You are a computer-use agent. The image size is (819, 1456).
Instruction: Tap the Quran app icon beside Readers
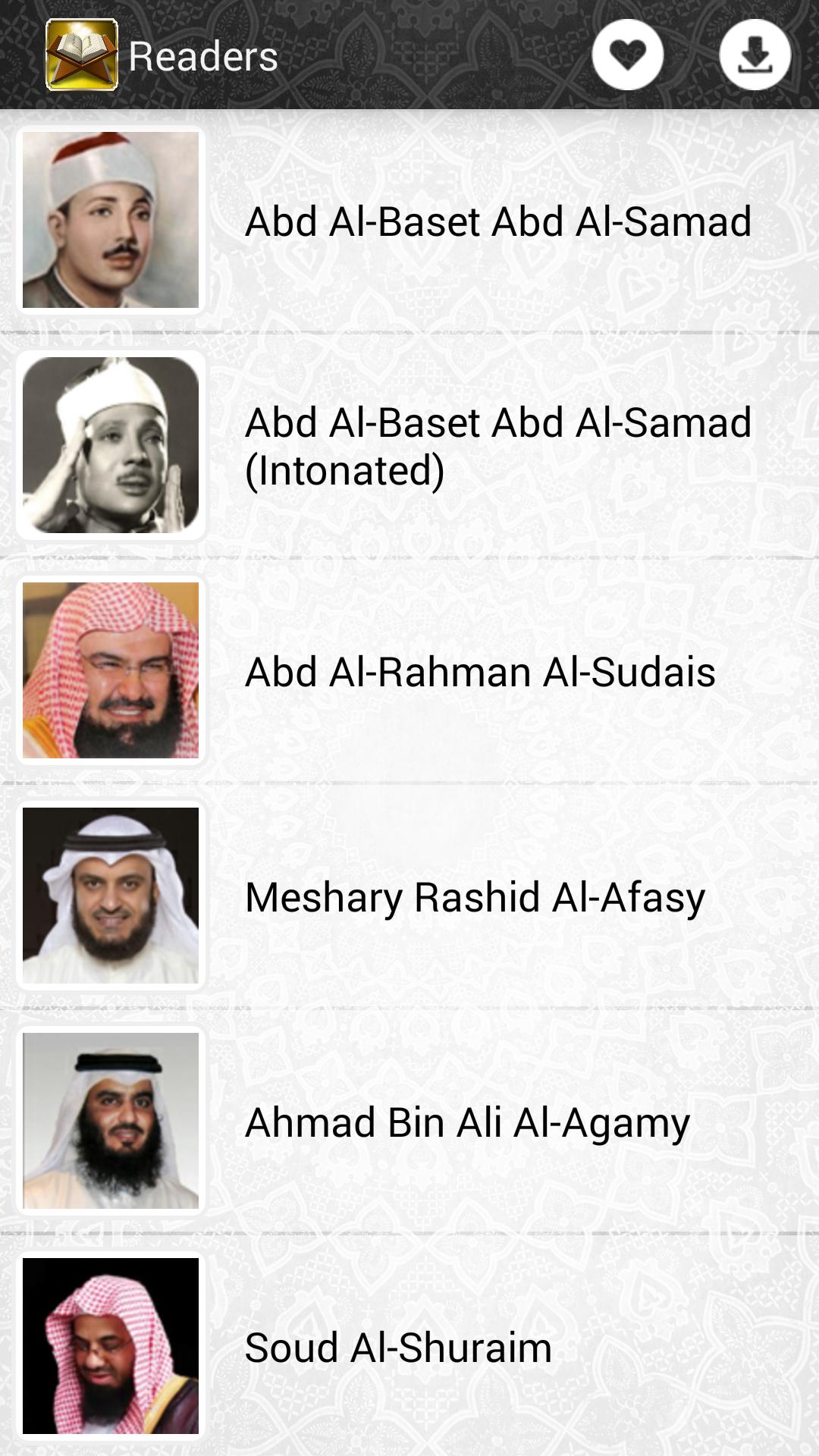82,55
